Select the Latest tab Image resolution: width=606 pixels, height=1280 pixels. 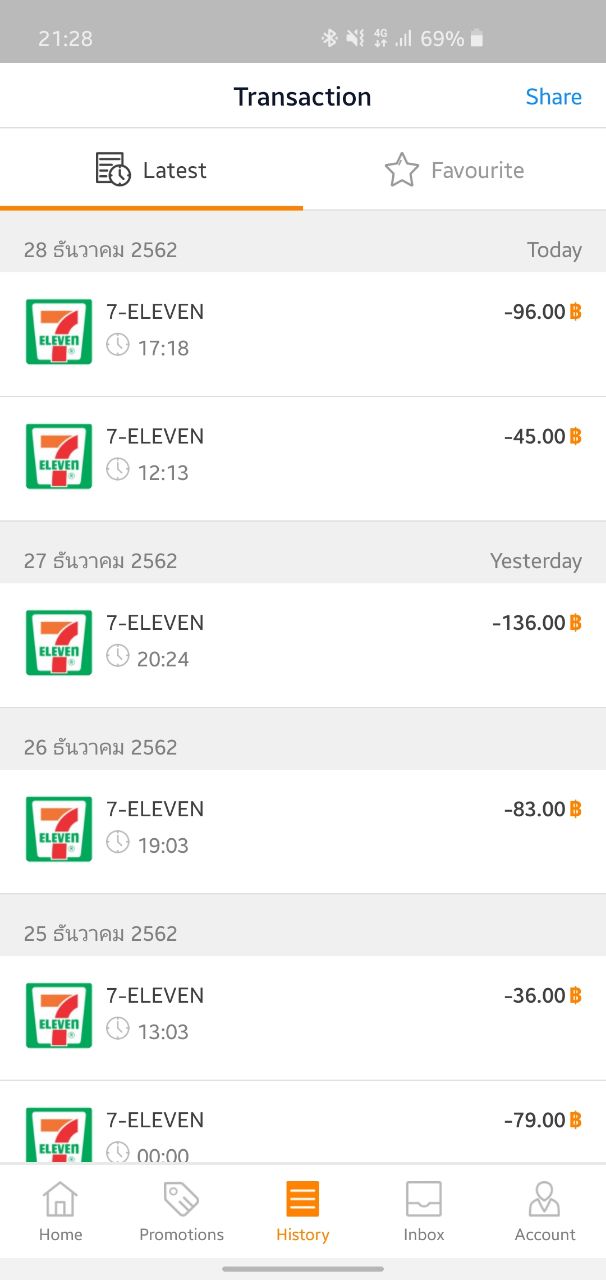(151, 170)
